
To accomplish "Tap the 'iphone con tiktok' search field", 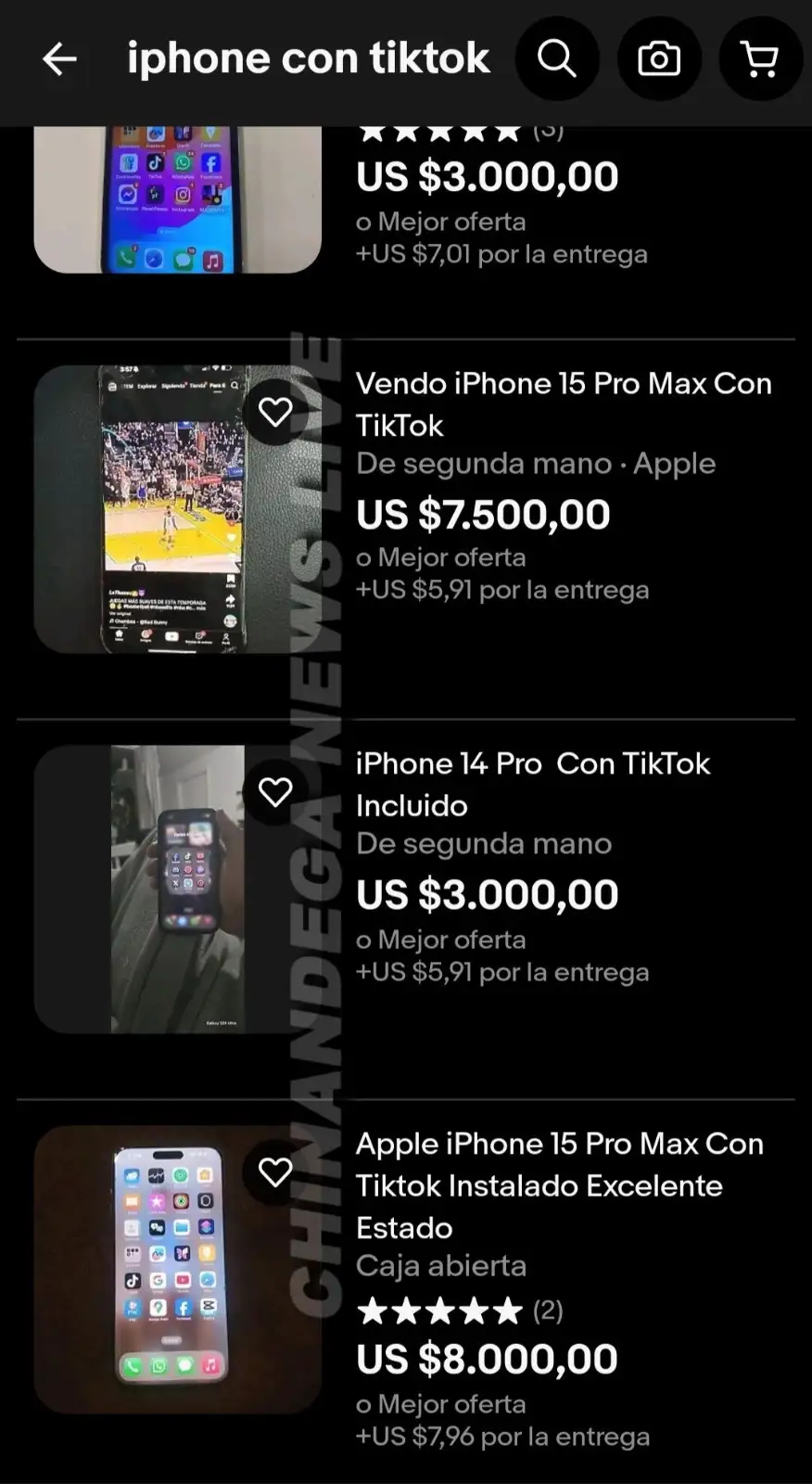I will [x=308, y=59].
